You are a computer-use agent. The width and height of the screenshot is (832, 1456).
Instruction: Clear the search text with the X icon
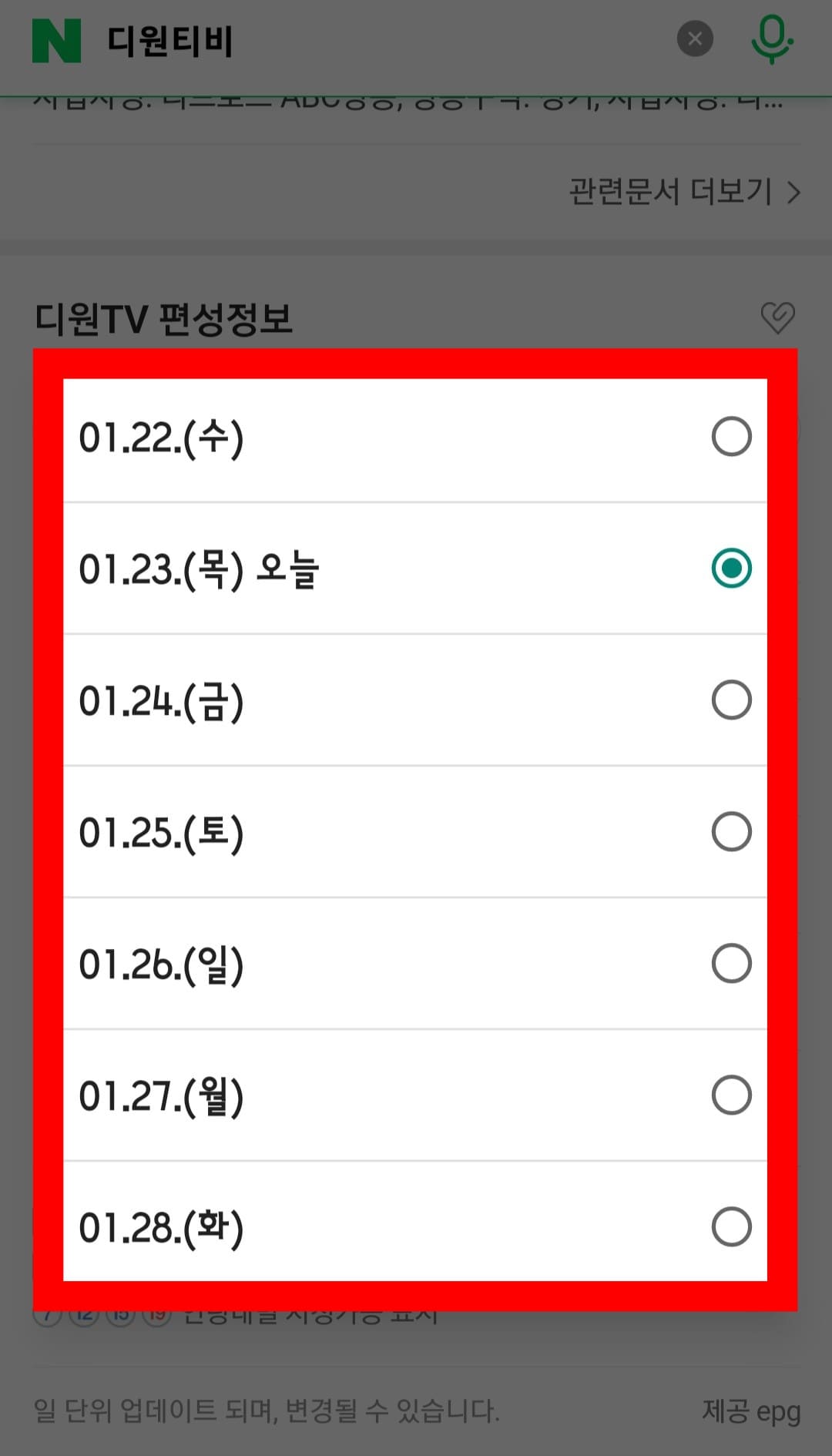pyautogui.click(x=694, y=39)
